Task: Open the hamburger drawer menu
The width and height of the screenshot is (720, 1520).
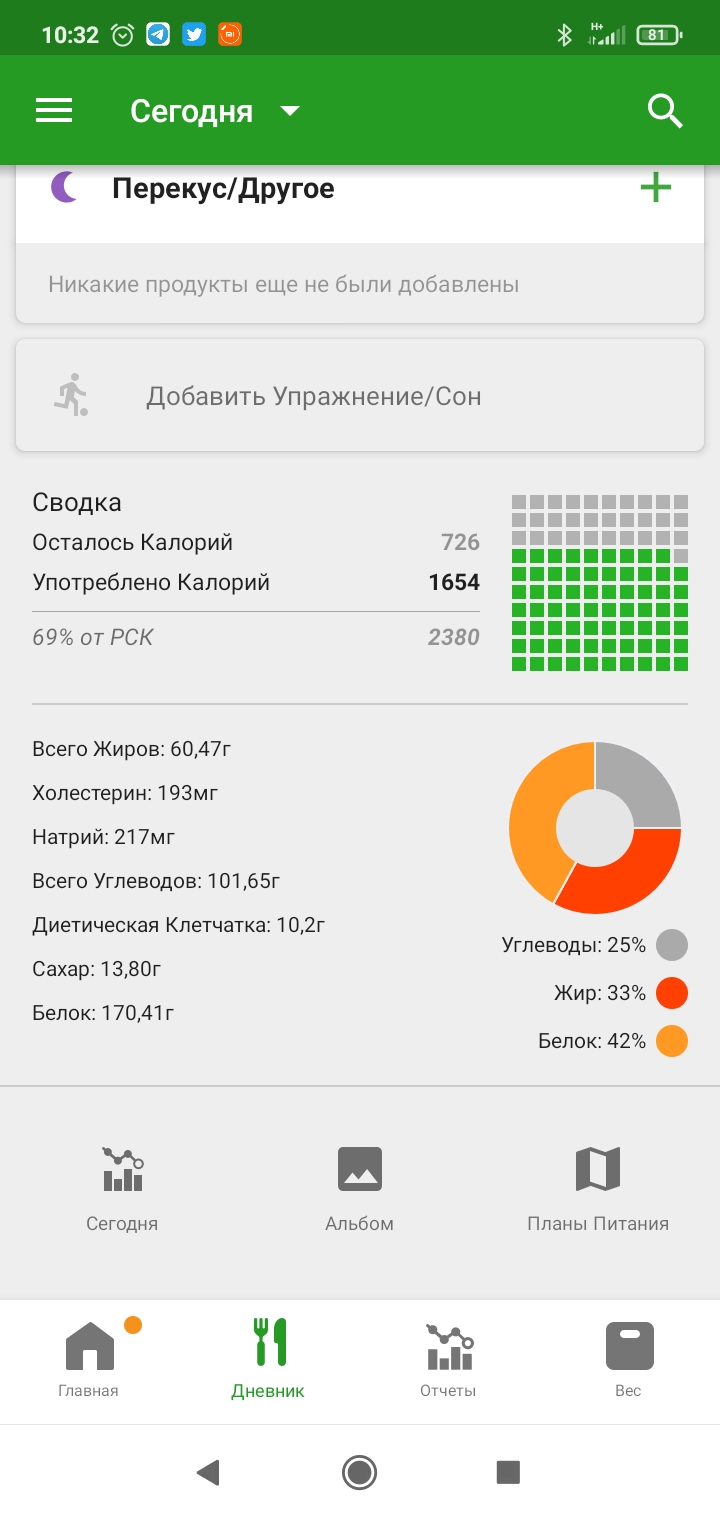Action: (x=54, y=110)
